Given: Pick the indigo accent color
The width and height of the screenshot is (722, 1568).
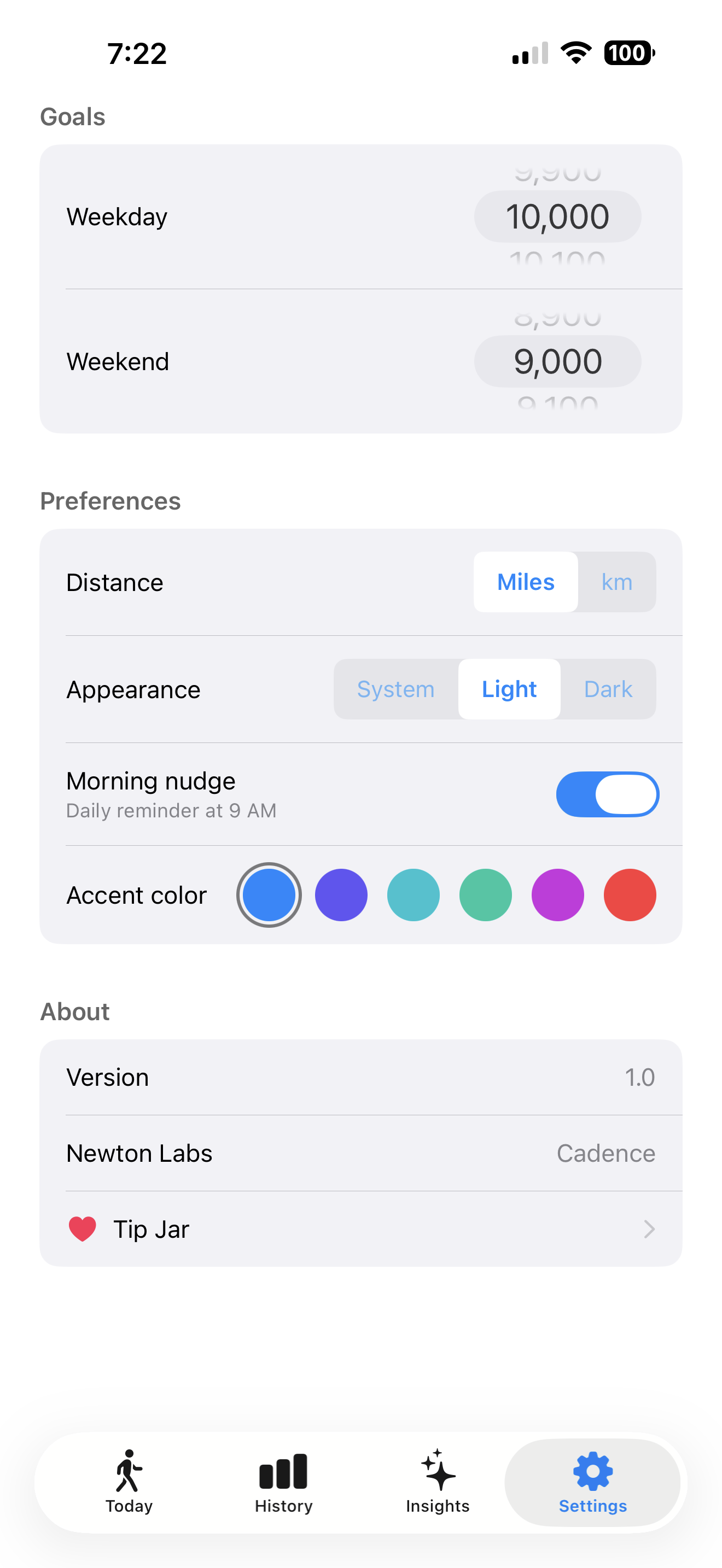Looking at the screenshot, I should pyautogui.click(x=341, y=896).
